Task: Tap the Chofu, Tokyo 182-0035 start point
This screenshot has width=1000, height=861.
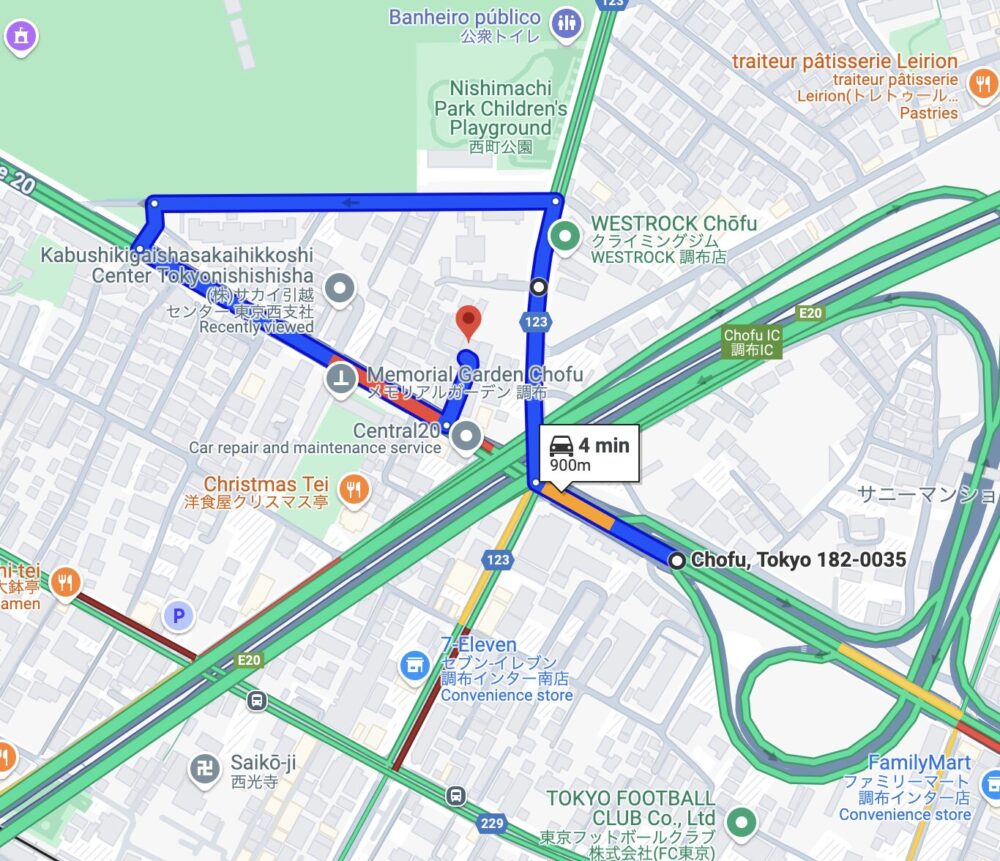Action: 677,560
